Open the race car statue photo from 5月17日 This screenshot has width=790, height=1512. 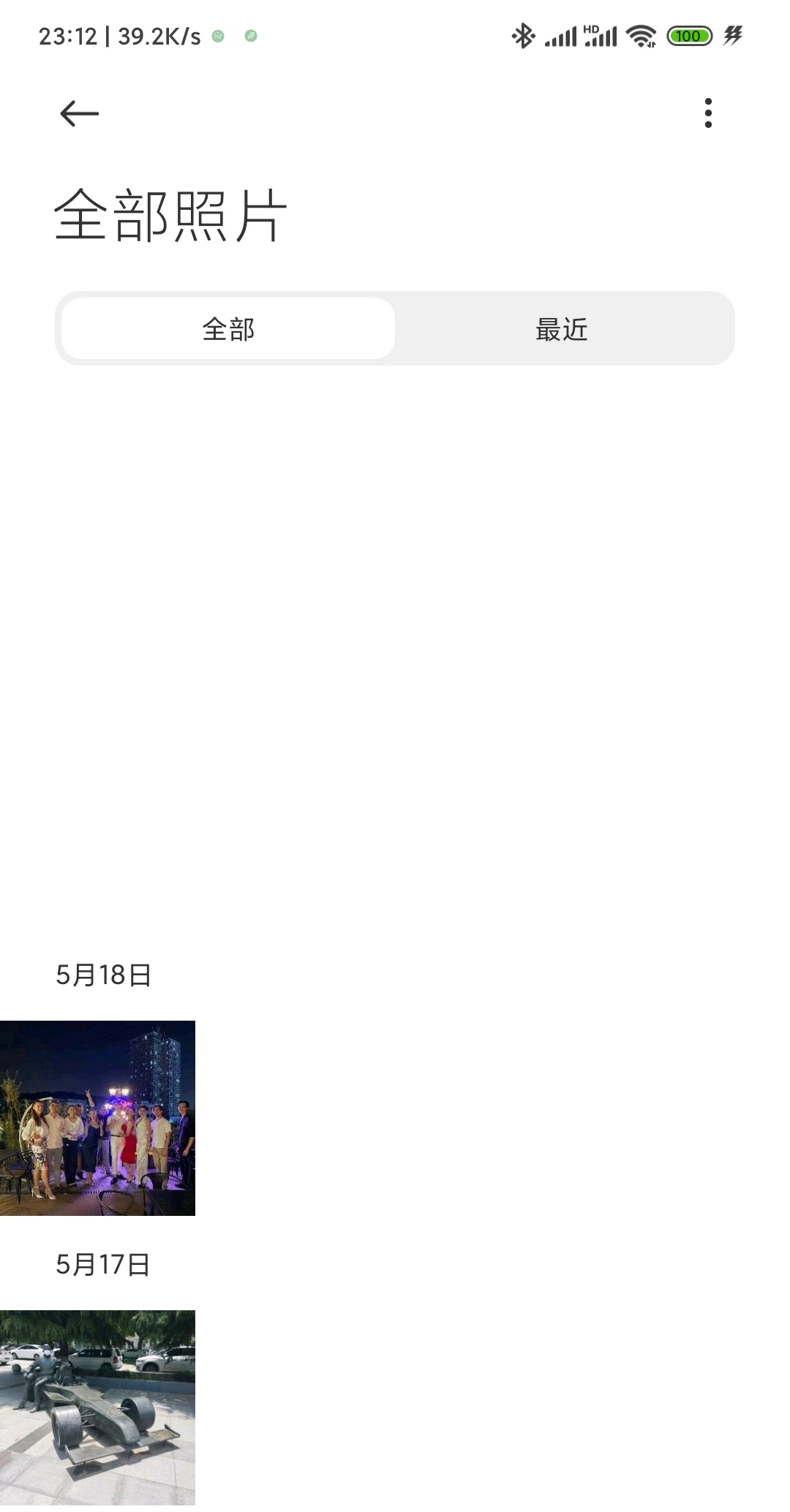click(97, 1407)
